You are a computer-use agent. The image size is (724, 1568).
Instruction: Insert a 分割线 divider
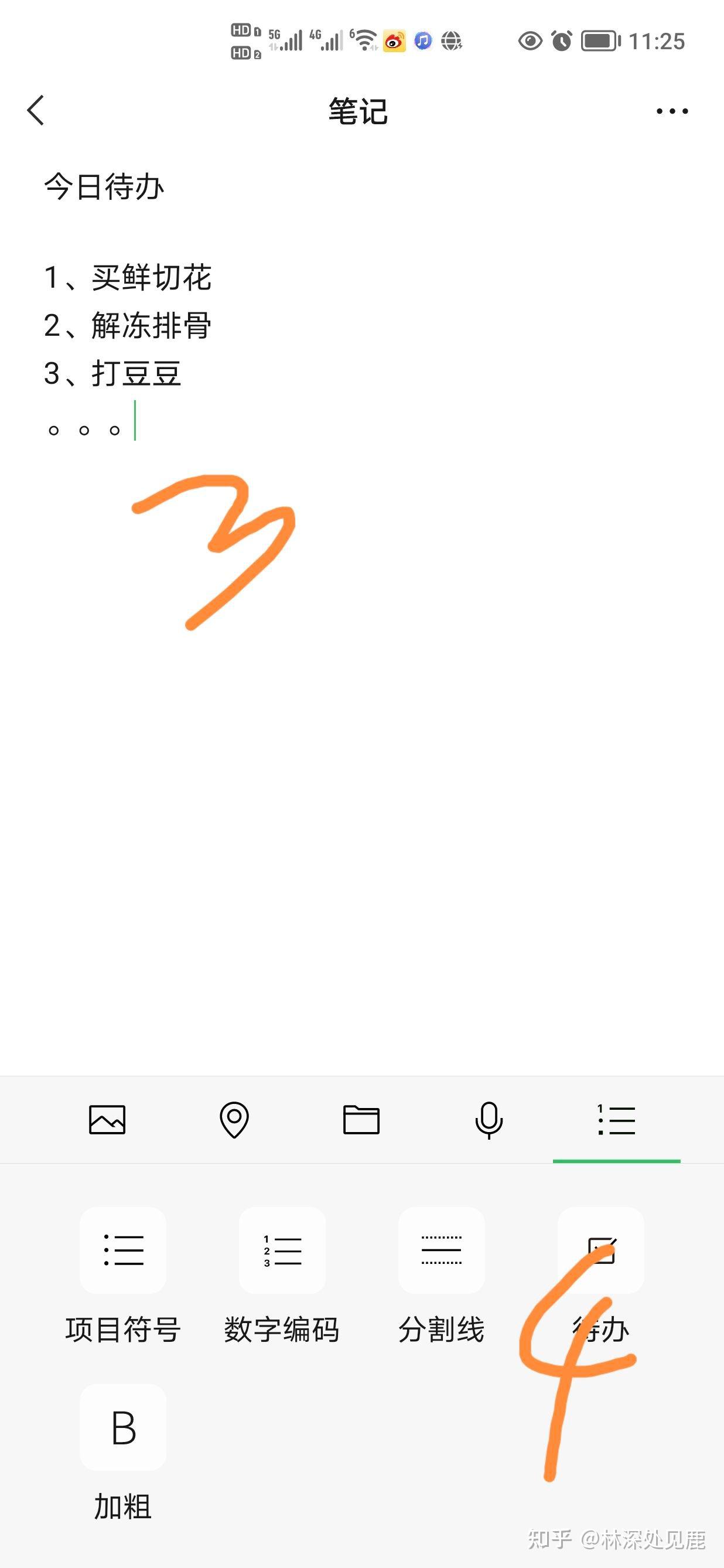tap(442, 1251)
